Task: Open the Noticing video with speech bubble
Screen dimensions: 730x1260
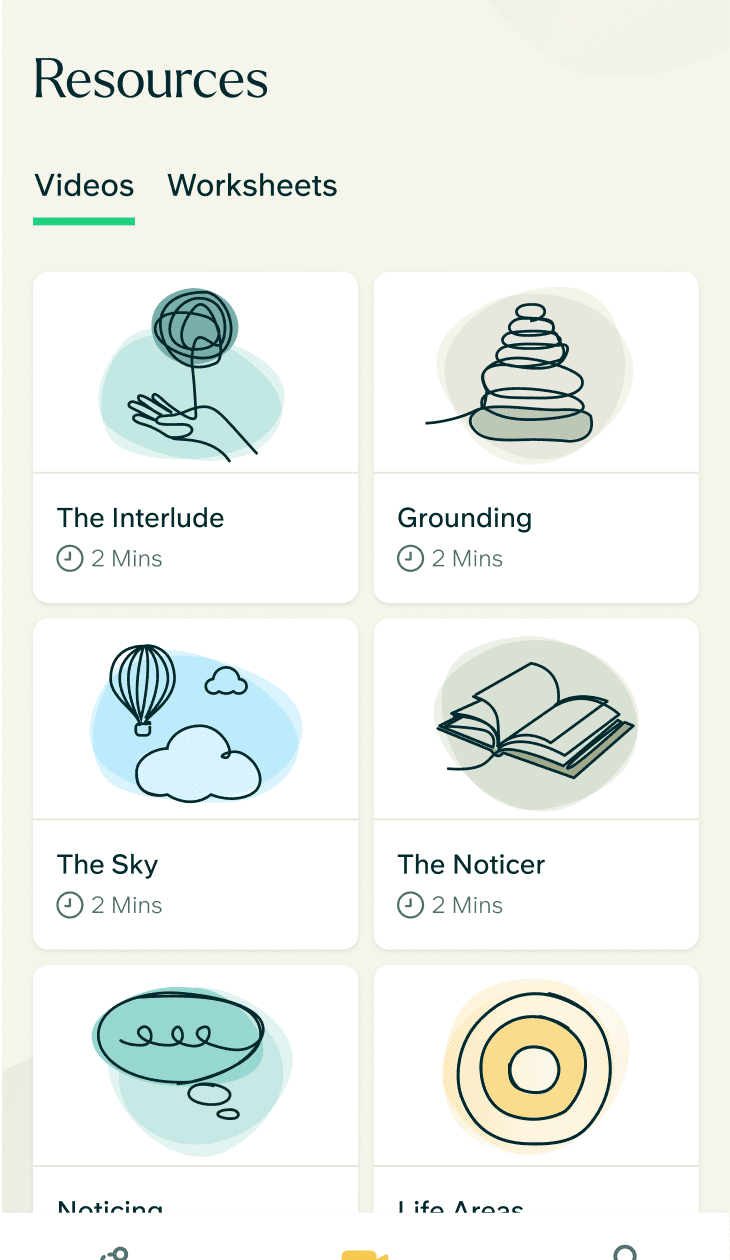Action: tap(195, 1088)
